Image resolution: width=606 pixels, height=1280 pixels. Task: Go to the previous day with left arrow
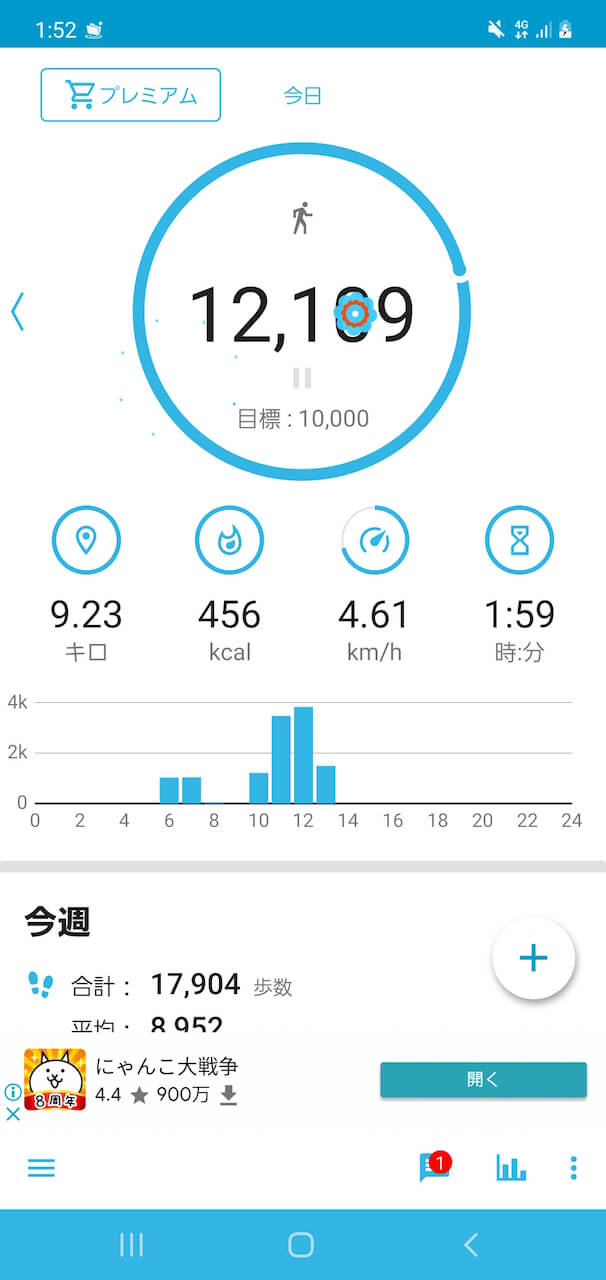tap(17, 312)
